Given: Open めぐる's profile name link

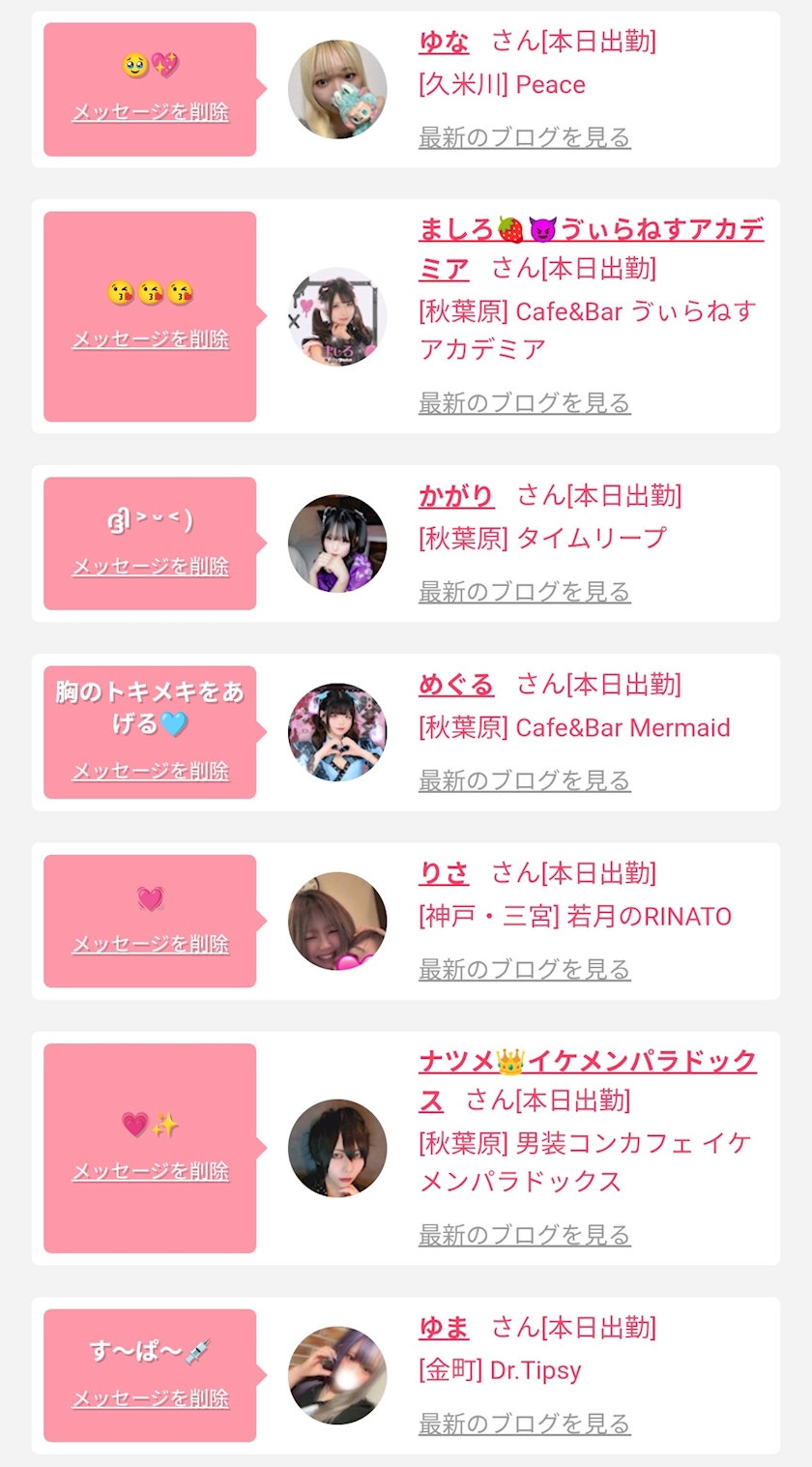Looking at the screenshot, I should 455,685.
